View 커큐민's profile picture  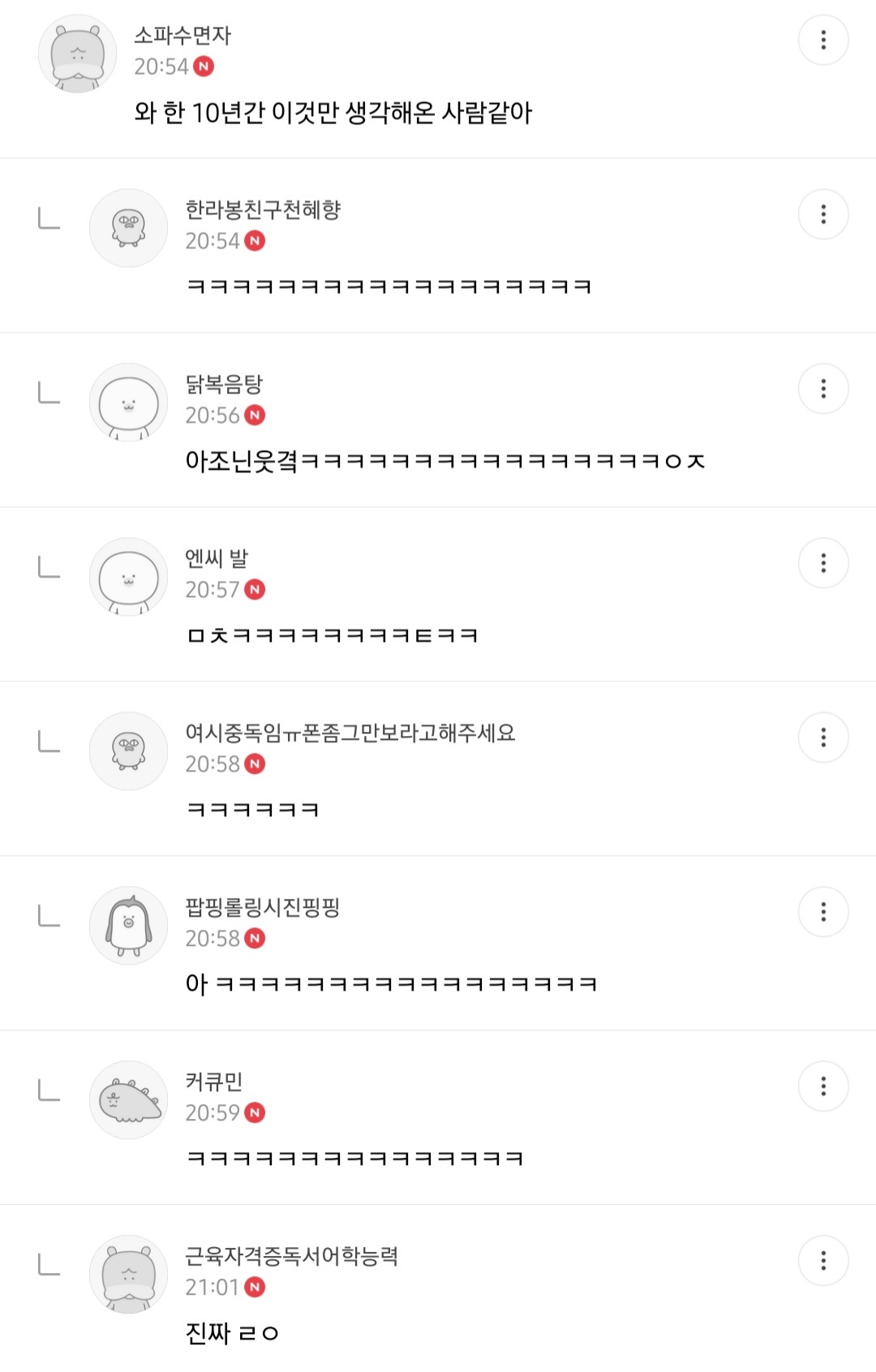(128, 1100)
